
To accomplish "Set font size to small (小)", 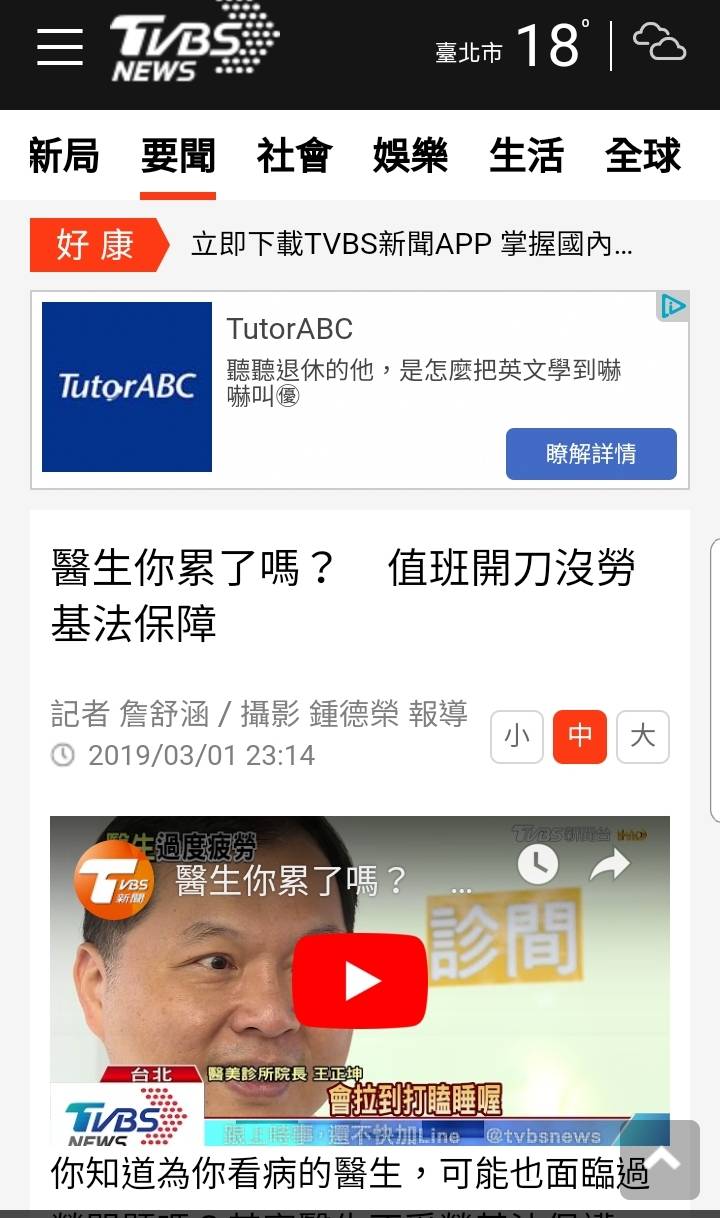I will (517, 737).
